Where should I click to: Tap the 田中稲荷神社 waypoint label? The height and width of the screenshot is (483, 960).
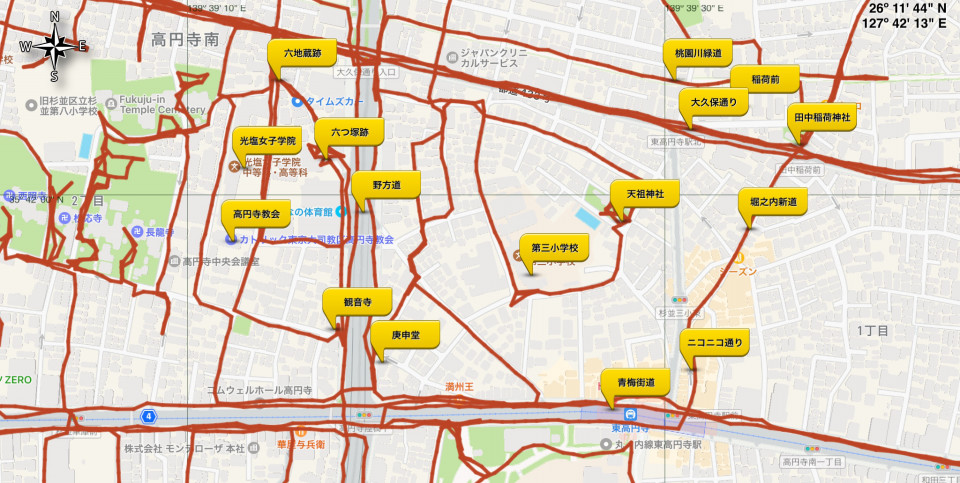[x=822, y=117]
